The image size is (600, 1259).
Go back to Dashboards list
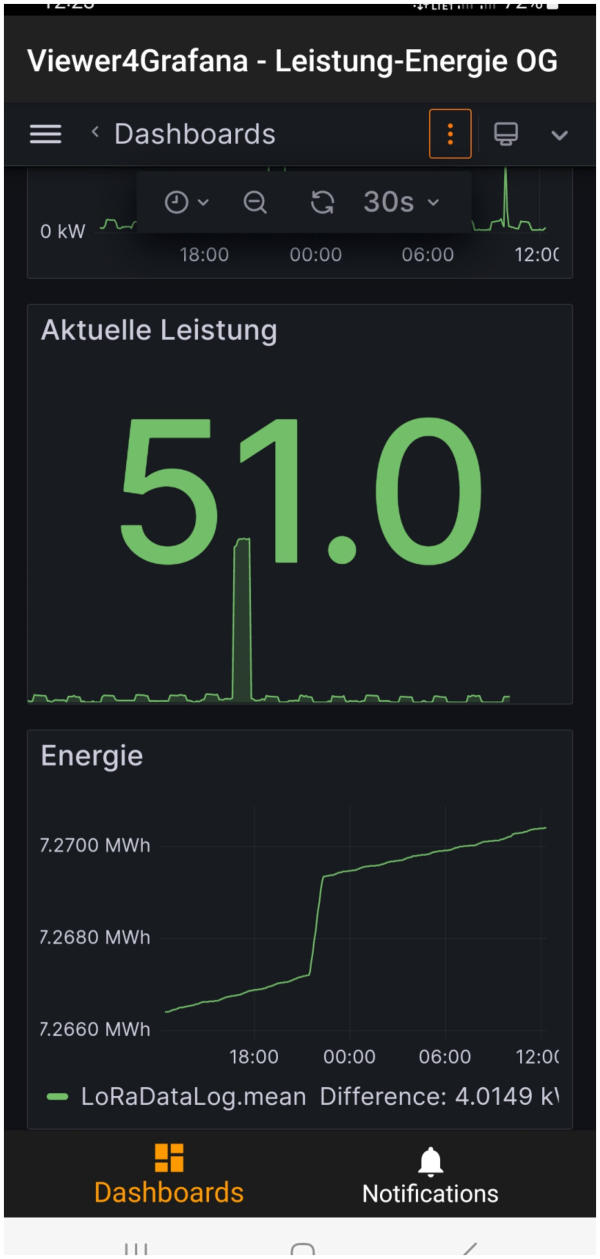click(184, 134)
